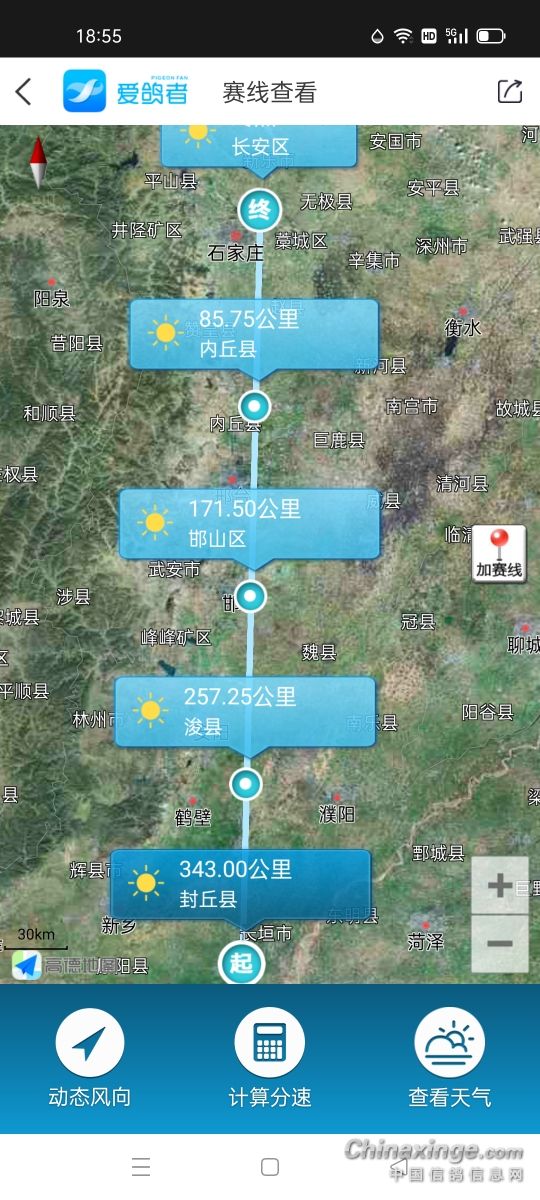Zoom out the map with minus button
The image size is (540, 1200).
(x=500, y=943)
